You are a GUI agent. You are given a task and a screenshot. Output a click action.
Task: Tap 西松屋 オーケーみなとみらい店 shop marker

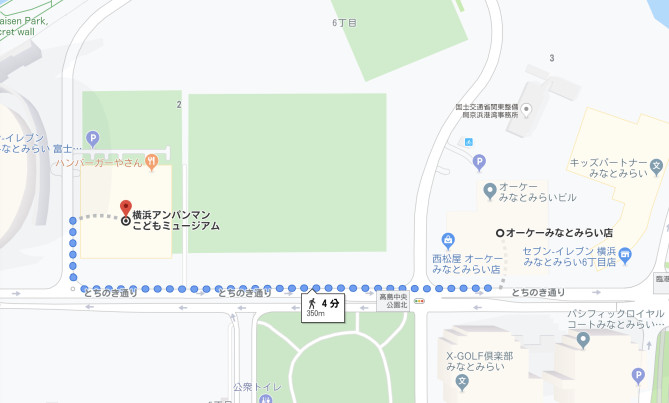(447, 239)
